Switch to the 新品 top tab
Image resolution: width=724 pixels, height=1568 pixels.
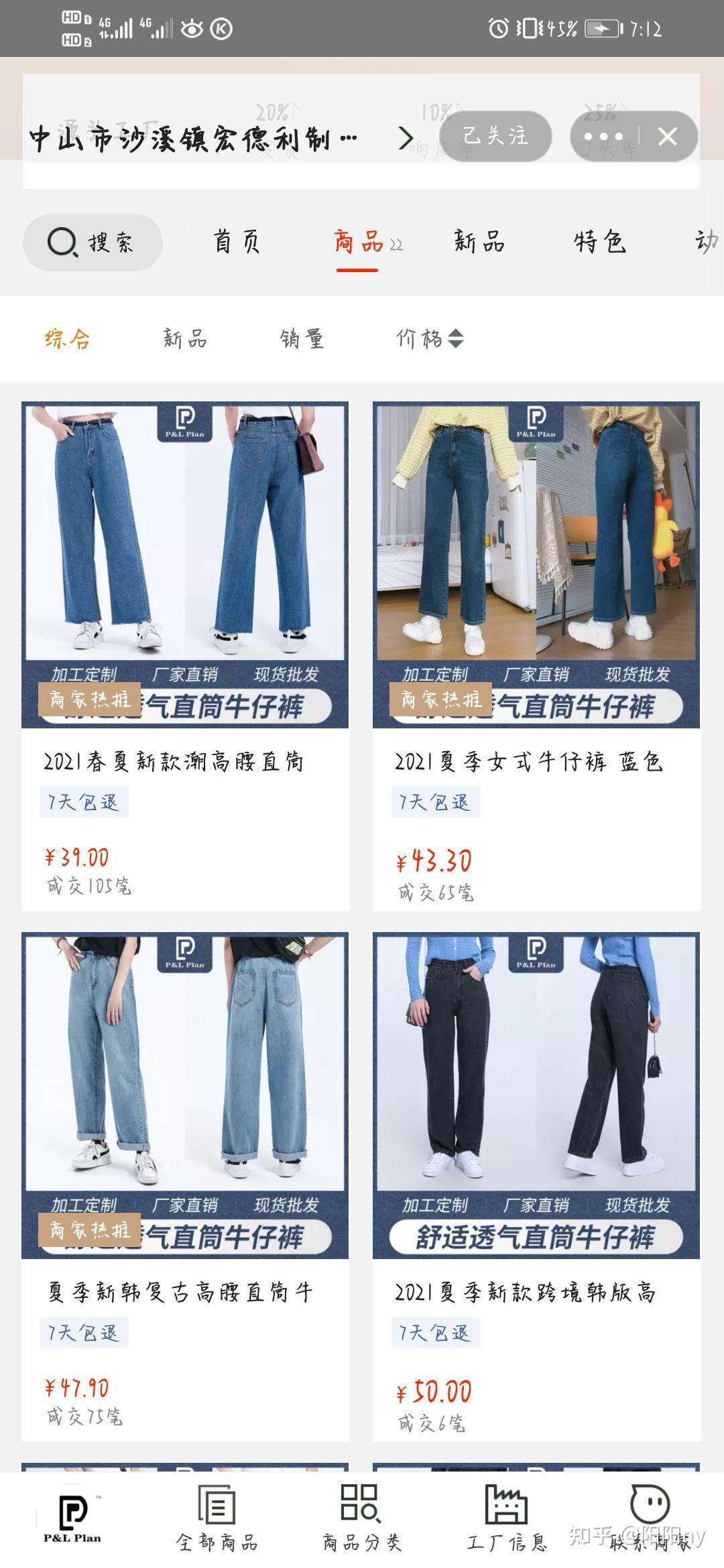[x=479, y=241]
